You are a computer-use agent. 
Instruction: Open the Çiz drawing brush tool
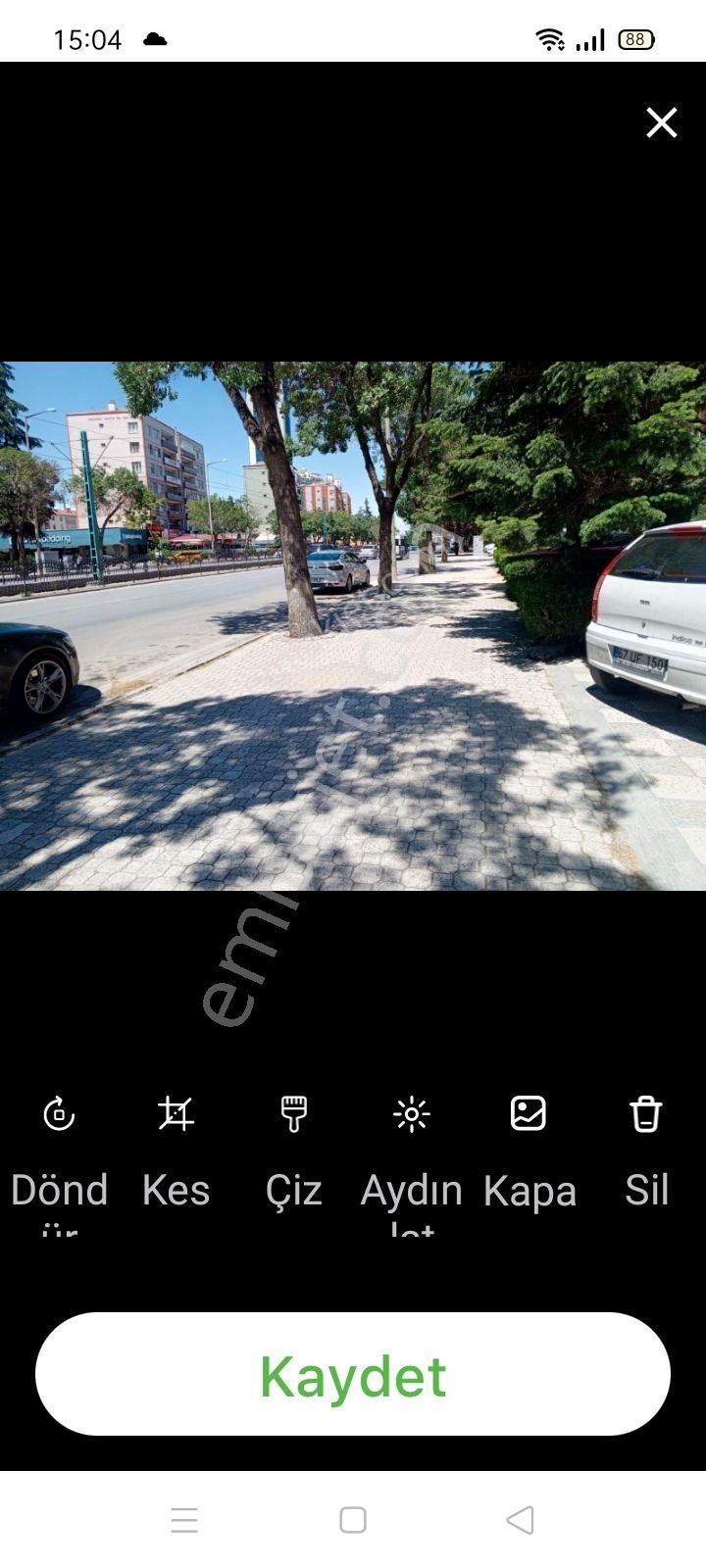[292, 1114]
